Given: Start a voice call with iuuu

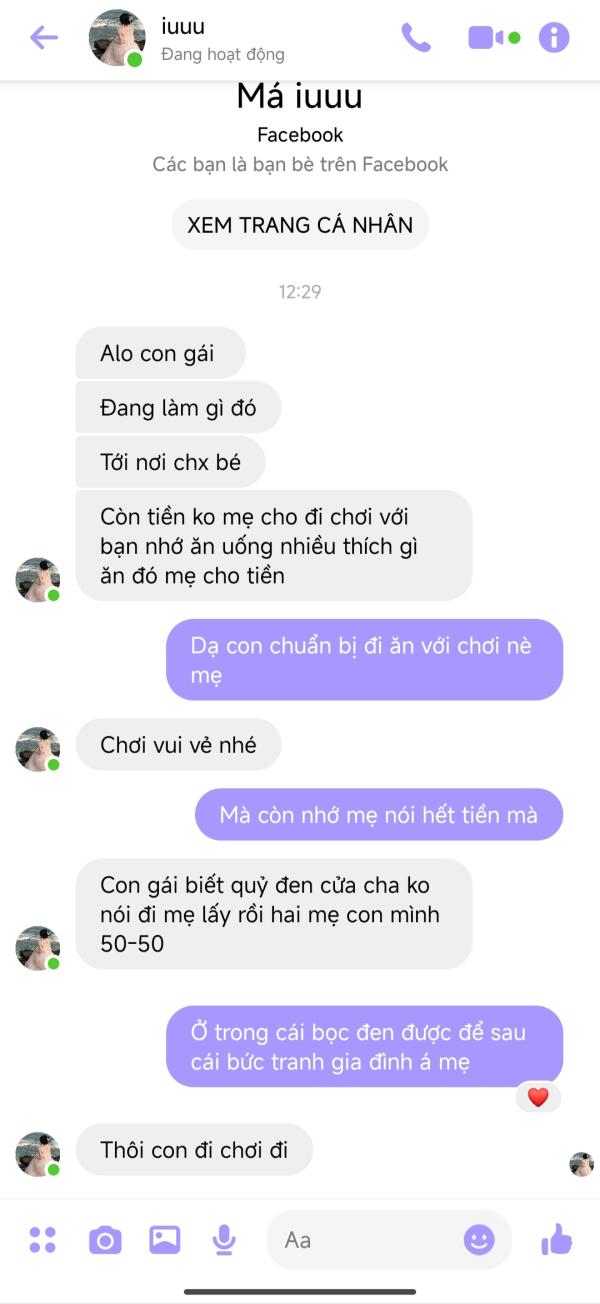Looking at the screenshot, I should 416,38.
